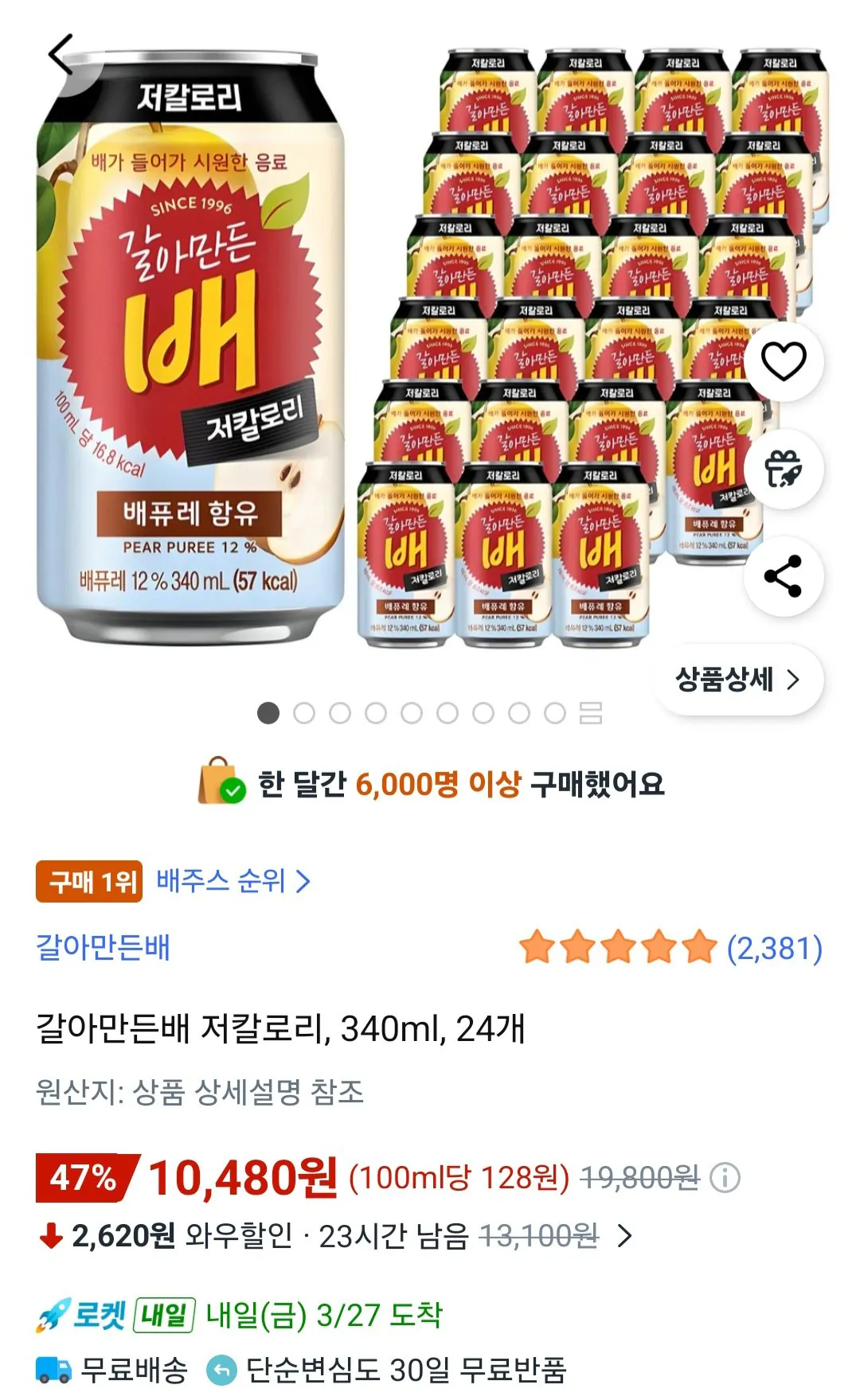The image size is (860, 1400).
Task: Open the gift option icon
Action: (784, 470)
